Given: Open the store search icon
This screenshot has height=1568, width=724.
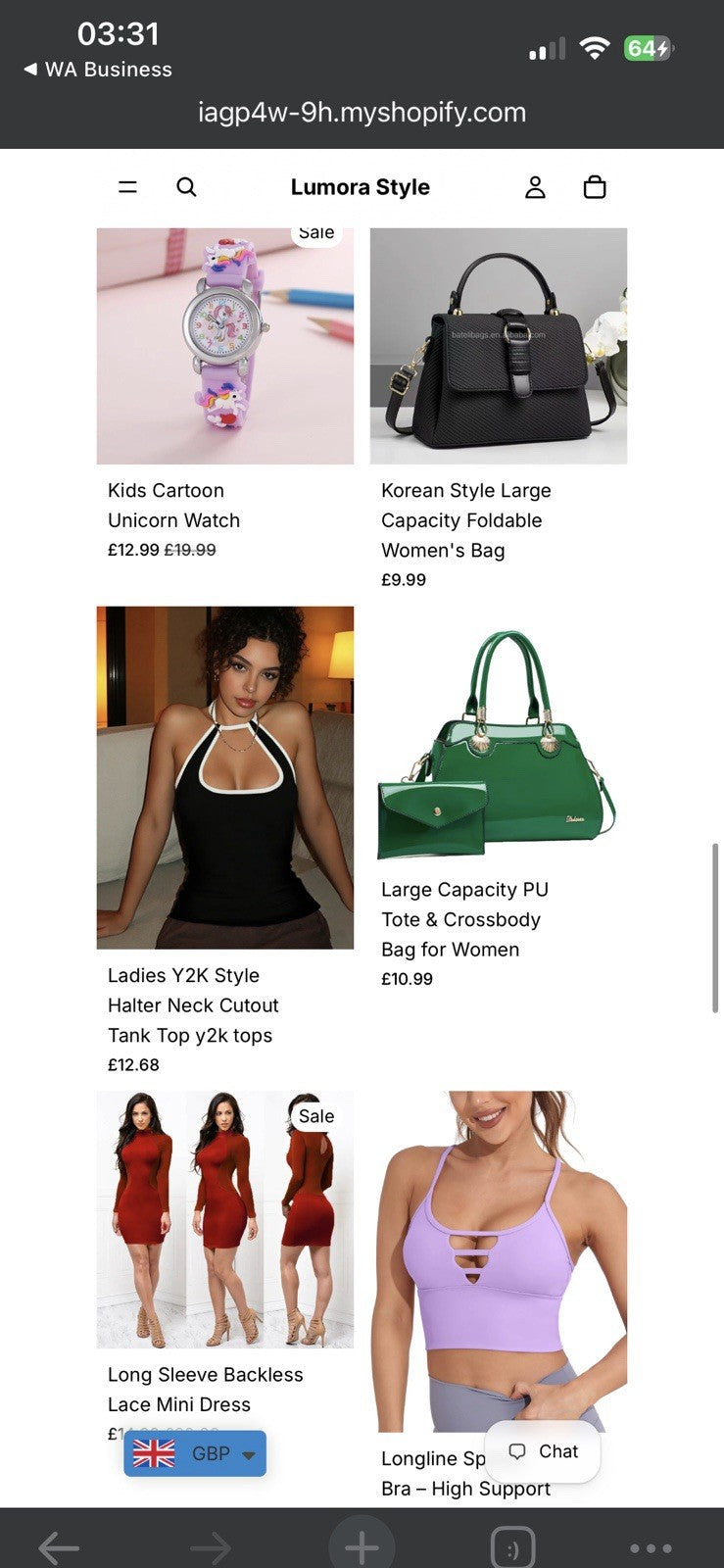Looking at the screenshot, I should coord(186,187).
